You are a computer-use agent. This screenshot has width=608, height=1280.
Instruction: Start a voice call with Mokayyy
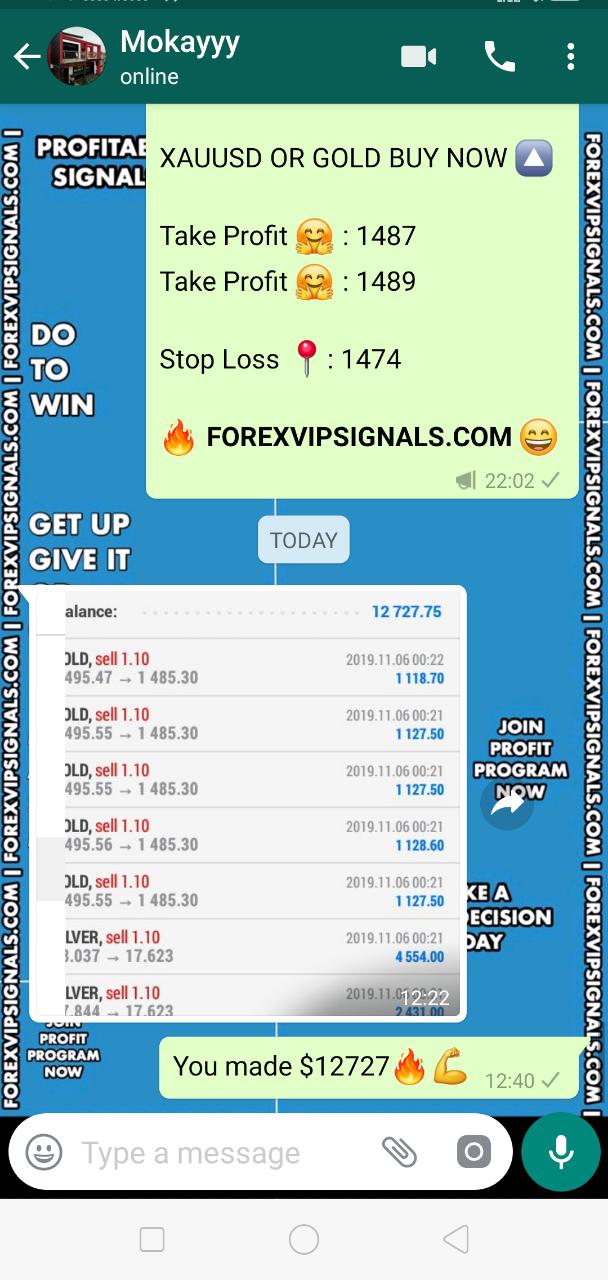pos(499,57)
